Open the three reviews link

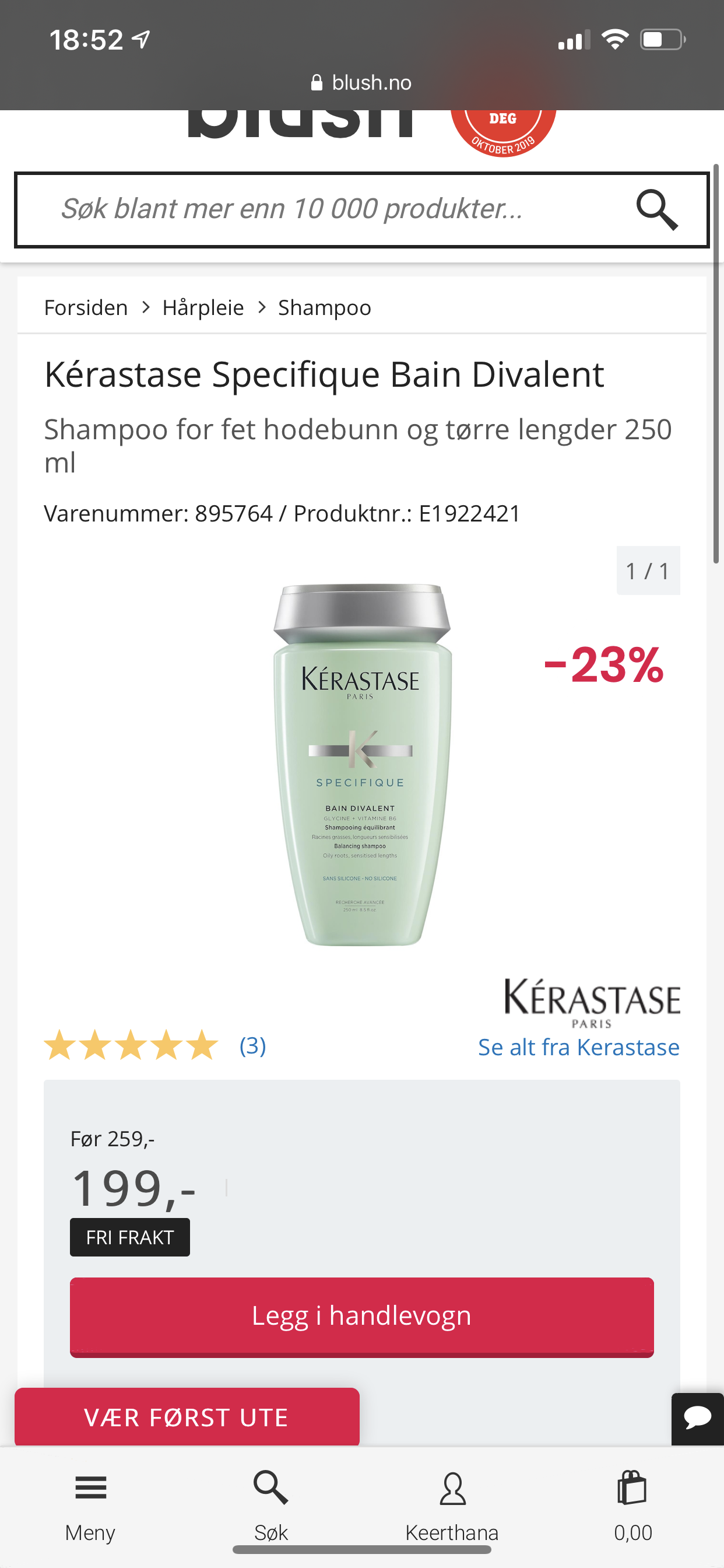click(252, 1045)
